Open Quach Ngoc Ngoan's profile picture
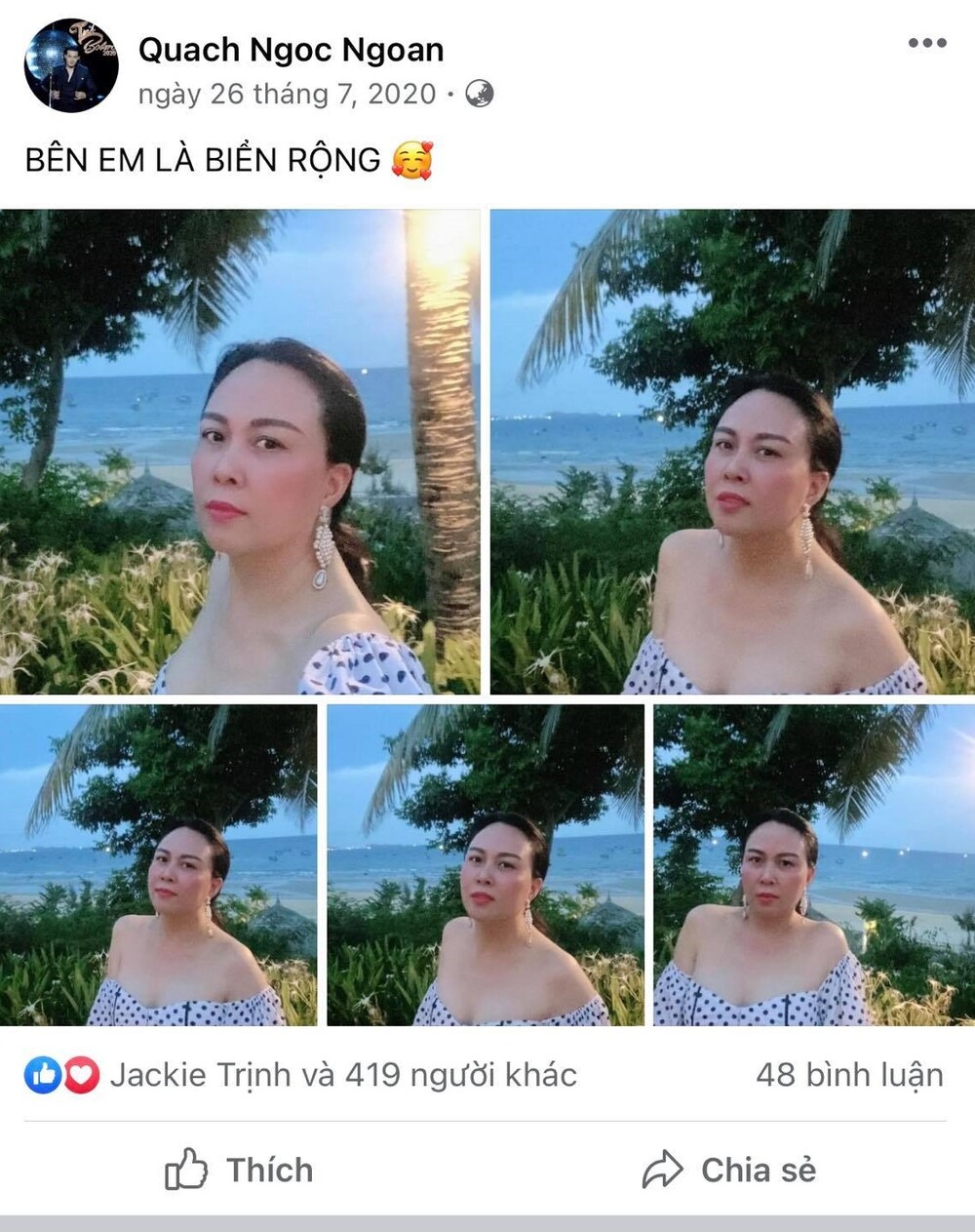 tap(71, 65)
